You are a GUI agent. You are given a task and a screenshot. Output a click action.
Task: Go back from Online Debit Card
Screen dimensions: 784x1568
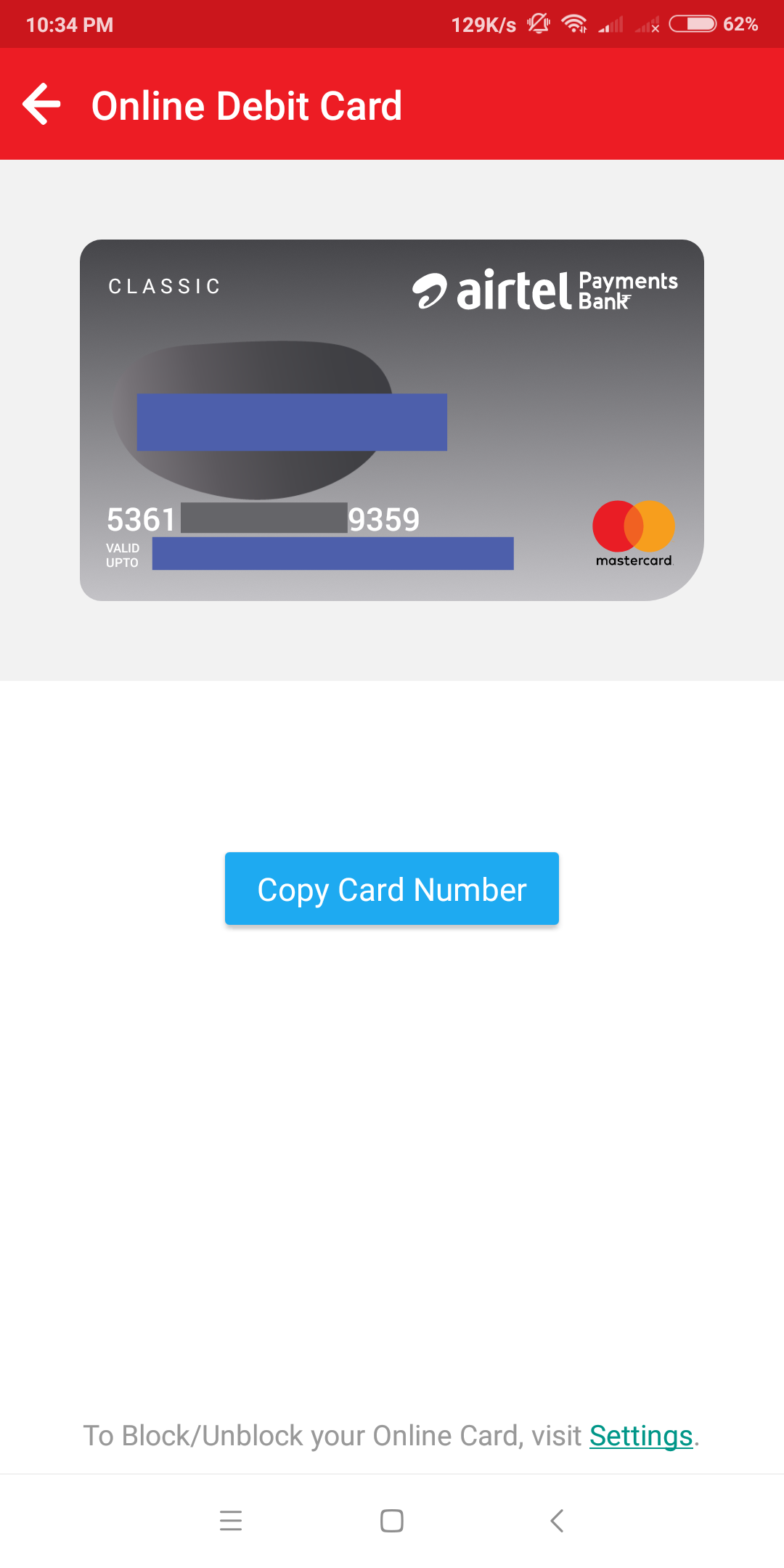pos(41,105)
